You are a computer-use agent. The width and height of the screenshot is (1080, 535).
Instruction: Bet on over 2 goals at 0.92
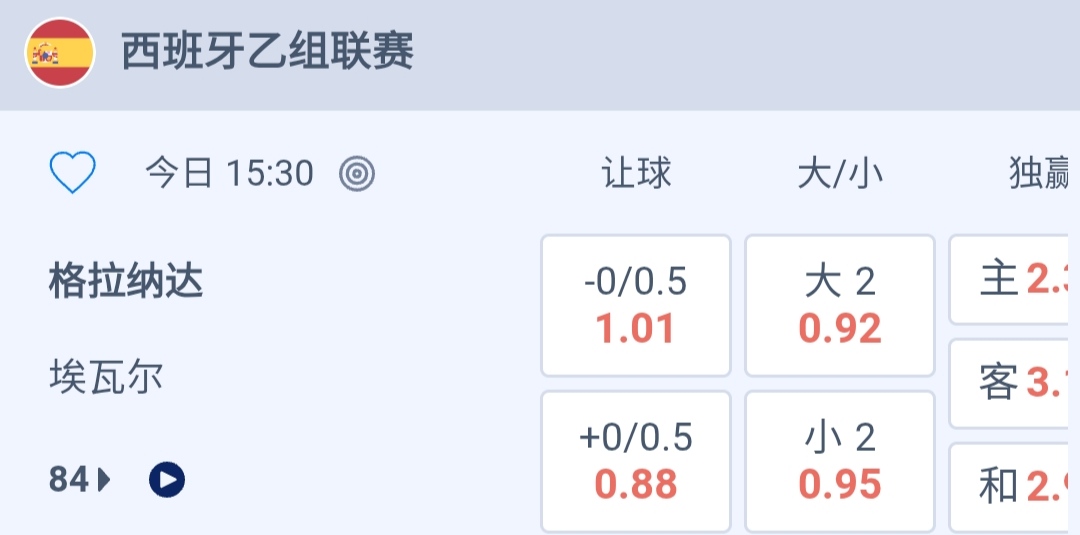coord(840,306)
